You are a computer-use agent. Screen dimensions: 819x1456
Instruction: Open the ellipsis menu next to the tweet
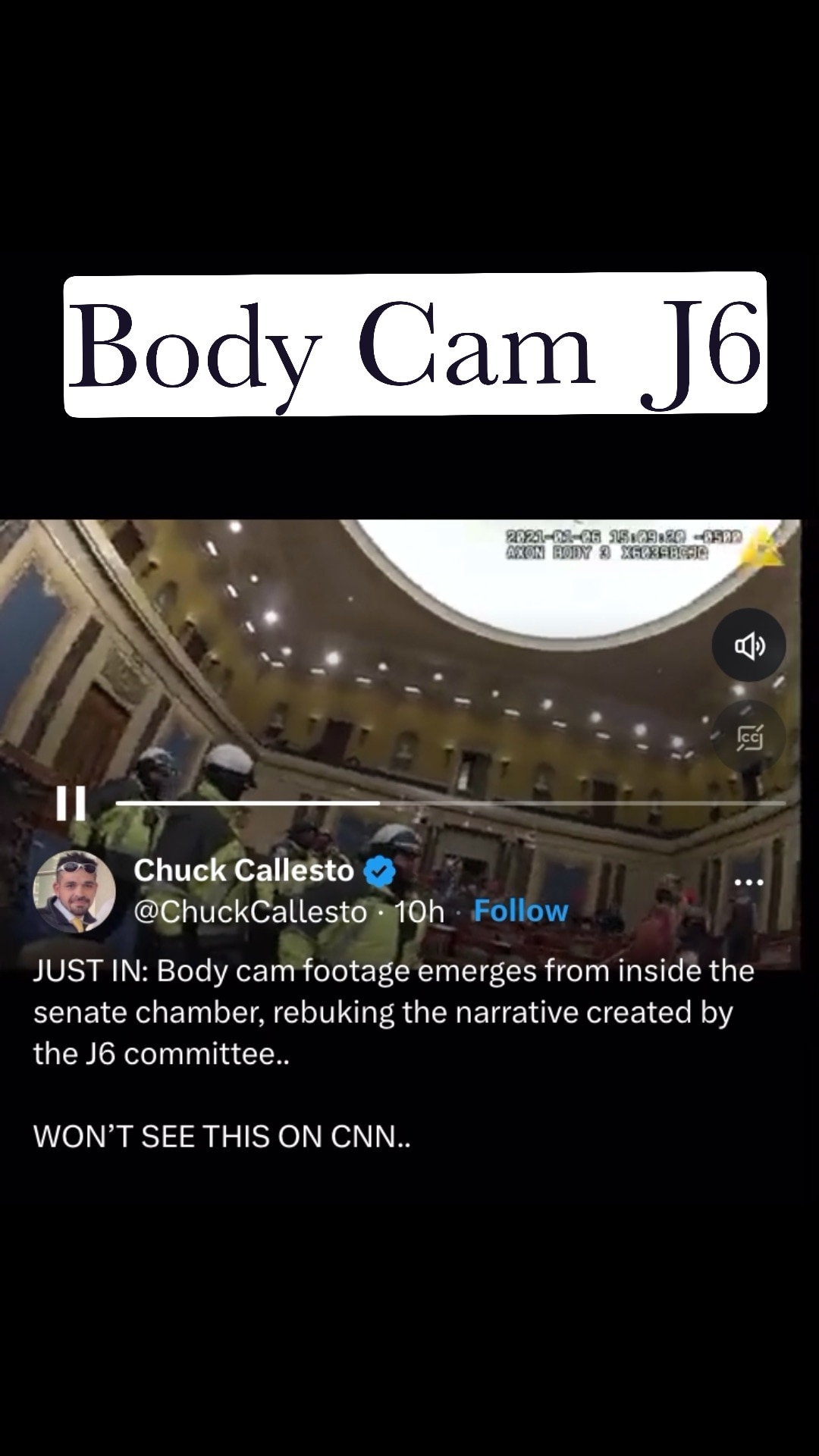(x=749, y=880)
